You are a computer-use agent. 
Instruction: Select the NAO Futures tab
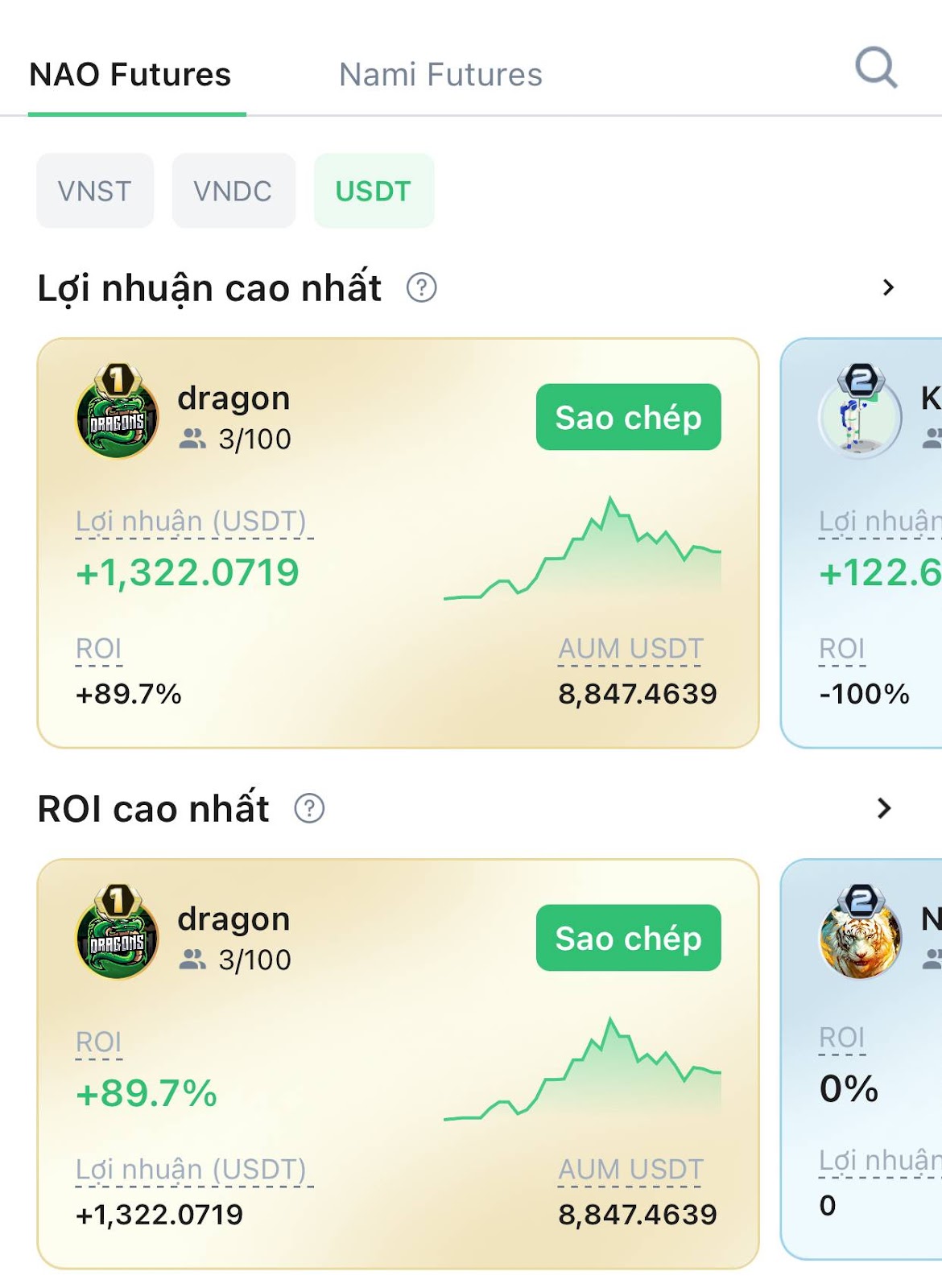(x=130, y=75)
